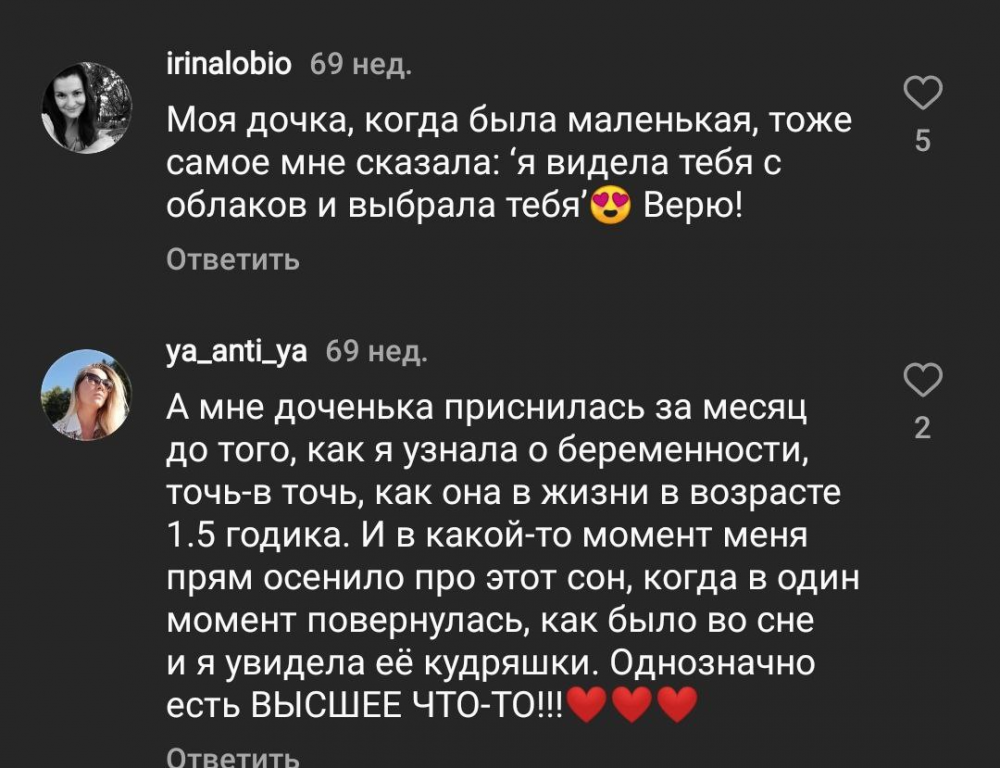Reply to irinalobio's comment
The width and height of the screenshot is (1000, 768).
232,260
